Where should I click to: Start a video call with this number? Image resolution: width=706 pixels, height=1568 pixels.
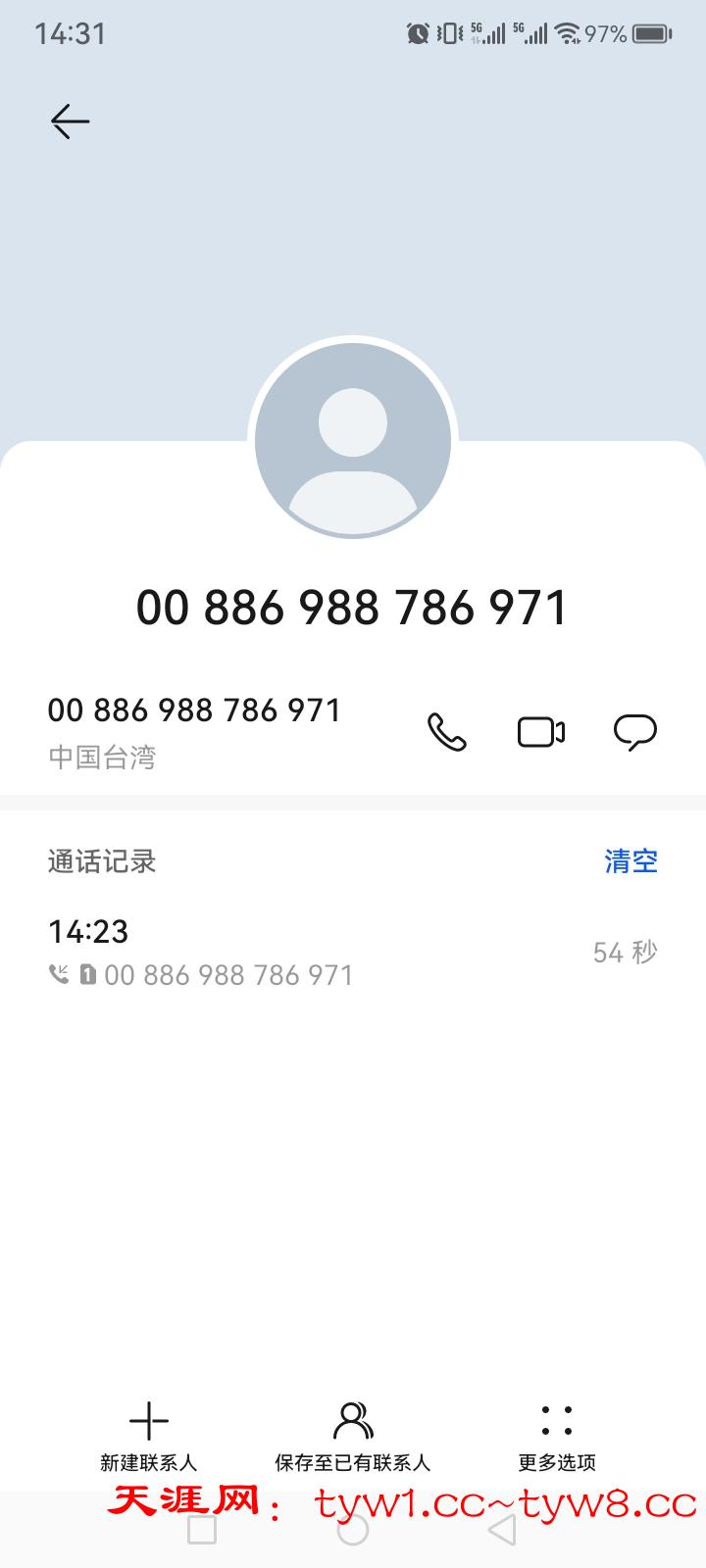click(541, 732)
